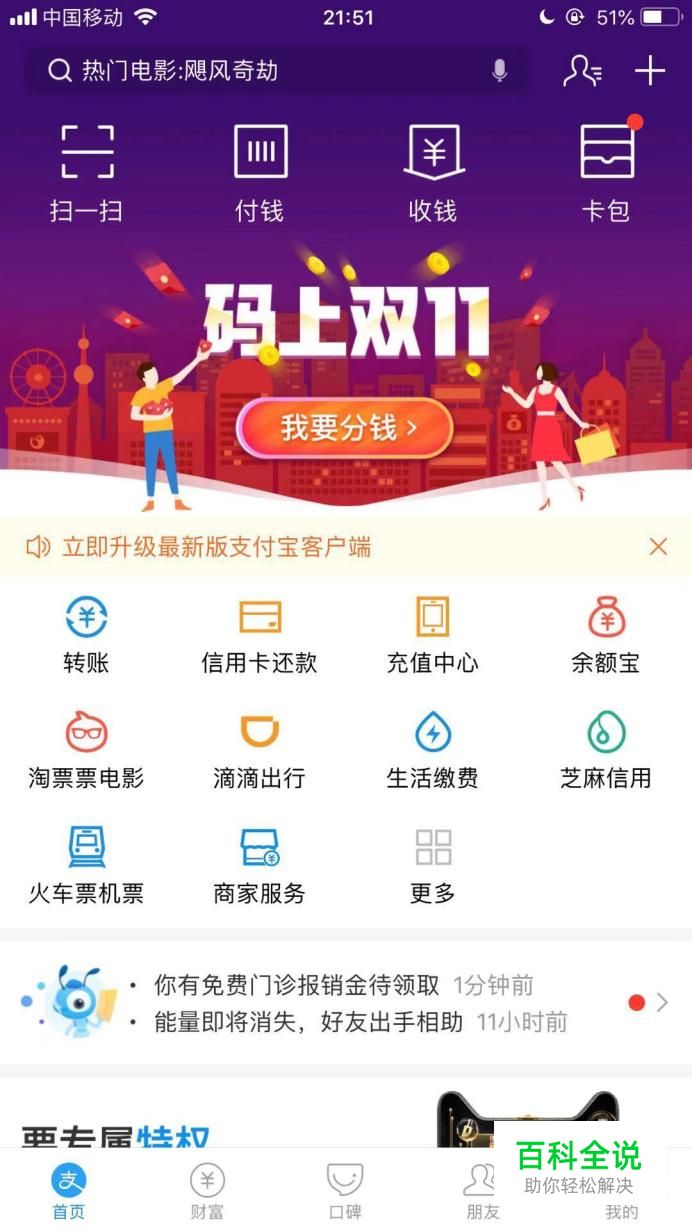
Task: Tap the 我要分钱 banner button
Action: tap(345, 428)
